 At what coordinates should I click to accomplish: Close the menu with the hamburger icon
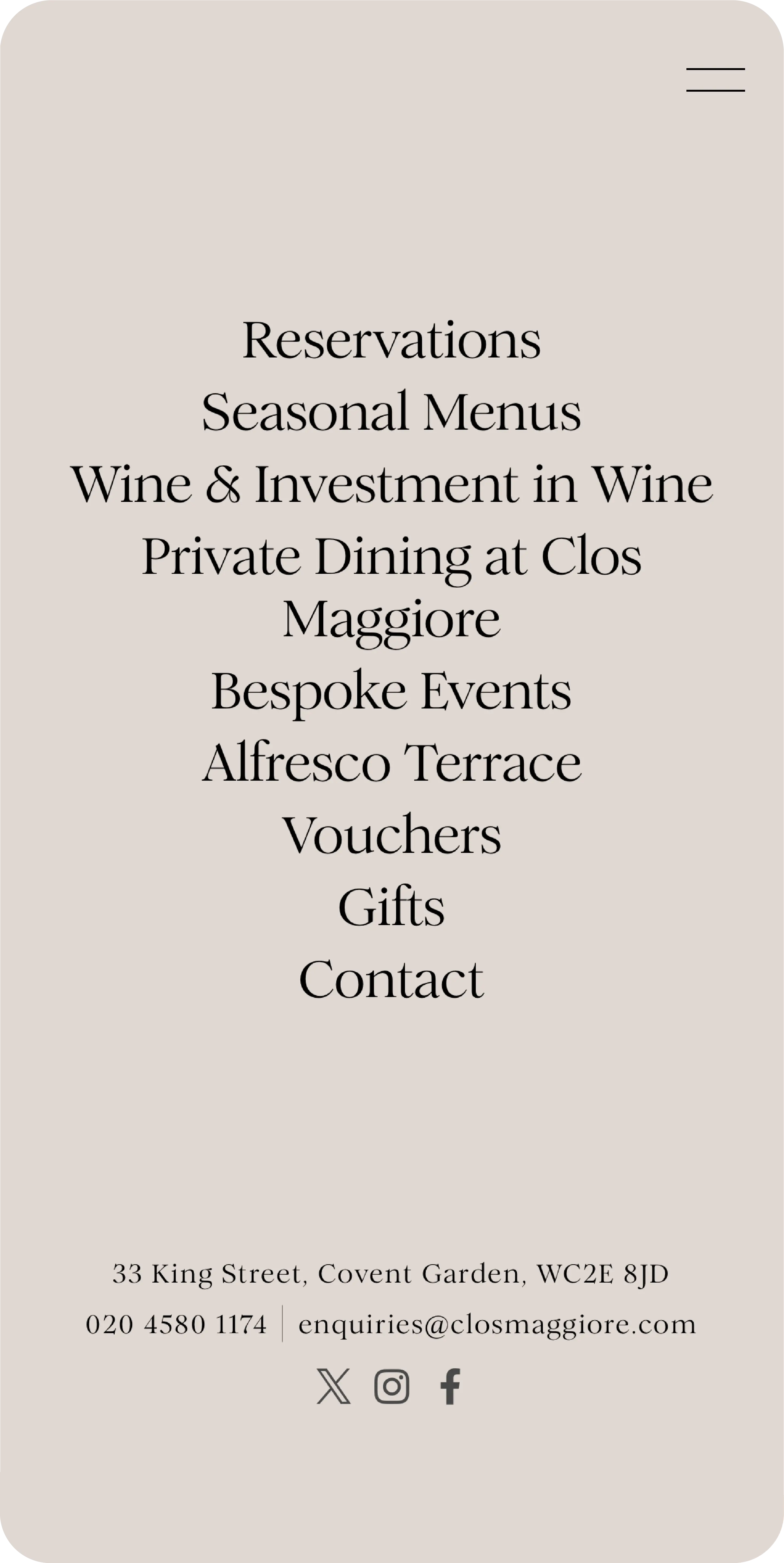coord(715,80)
